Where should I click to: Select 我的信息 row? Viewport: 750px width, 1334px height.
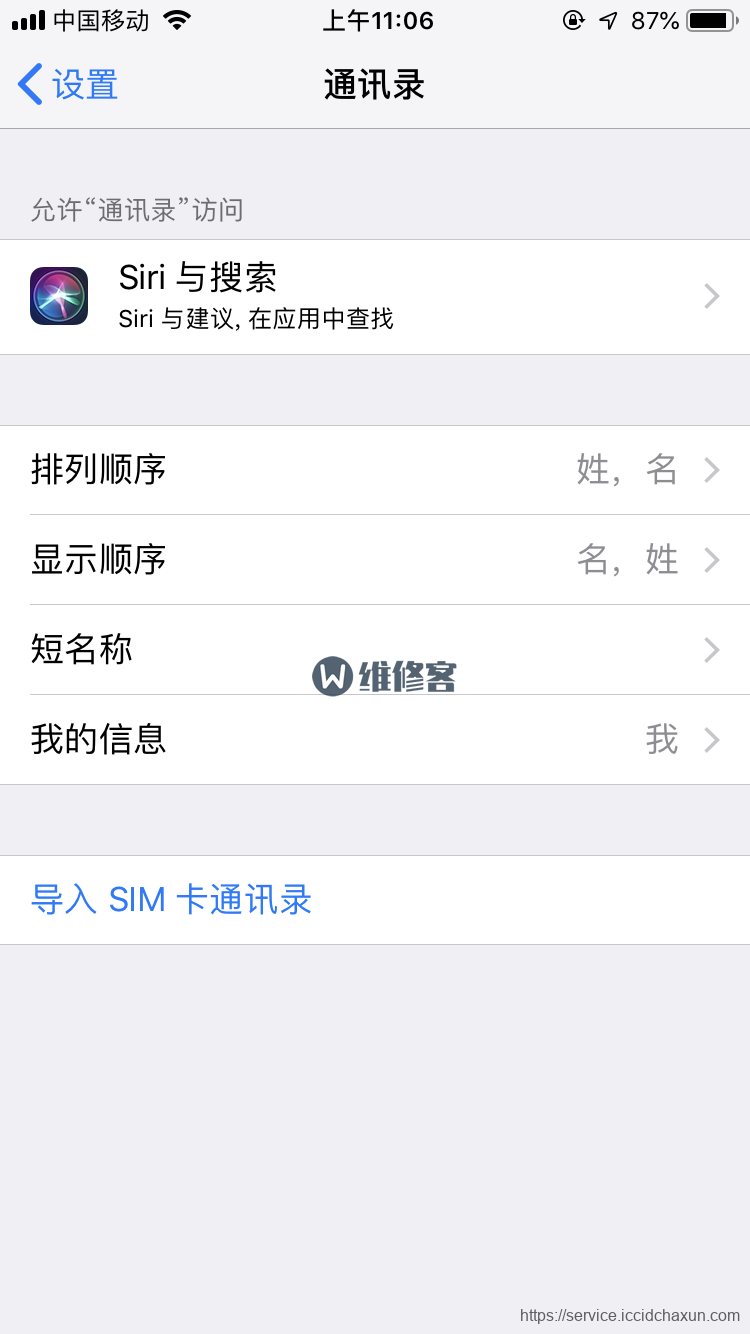click(375, 740)
